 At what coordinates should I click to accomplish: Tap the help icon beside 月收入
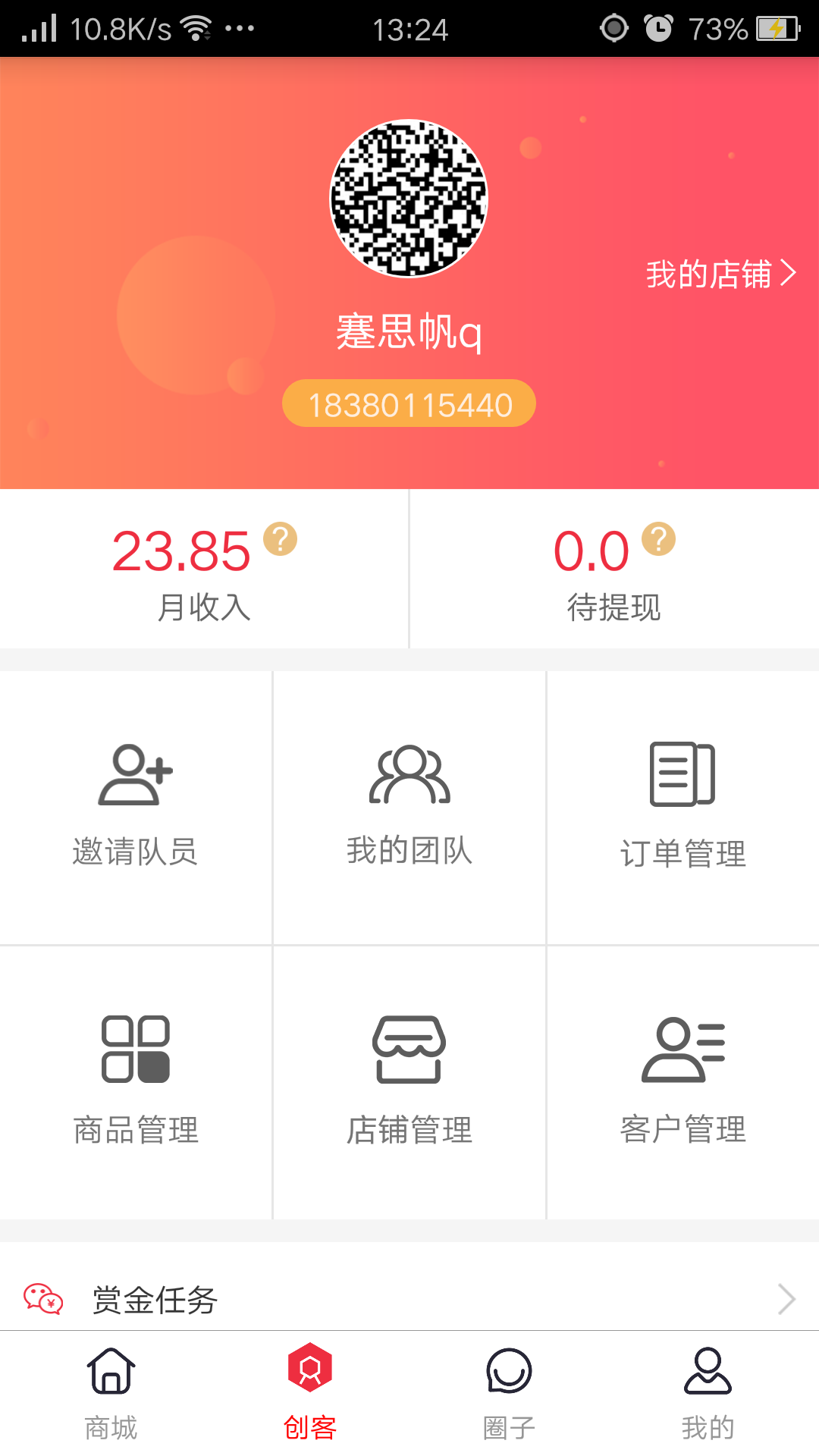click(280, 539)
